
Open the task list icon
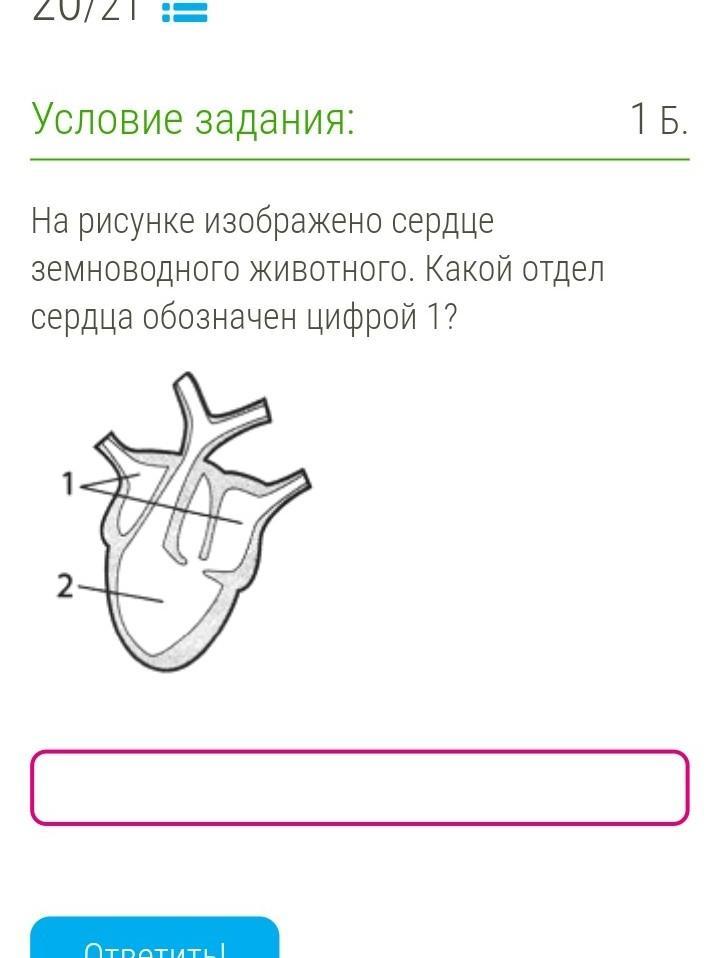coord(184,11)
